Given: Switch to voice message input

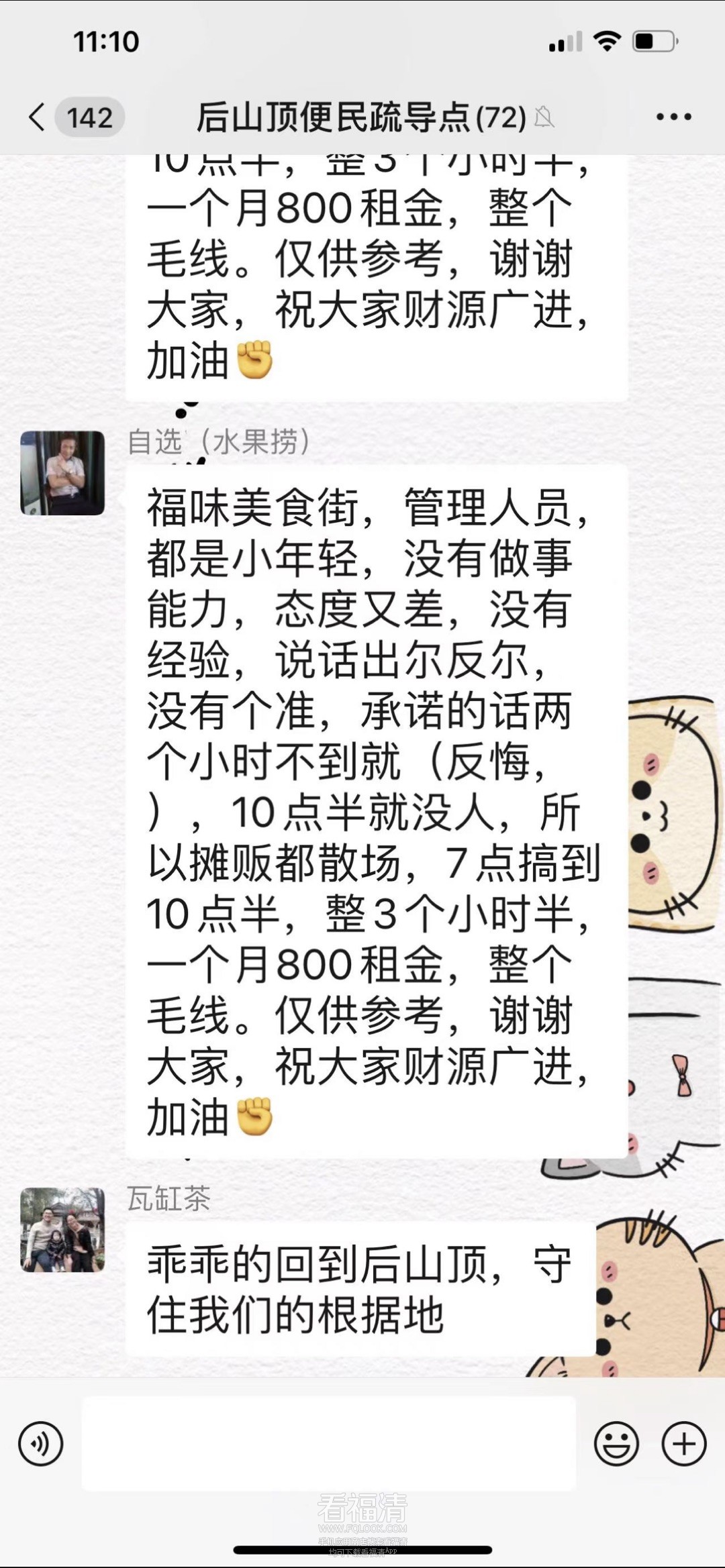Looking at the screenshot, I should pyautogui.click(x=41, y=1443).
